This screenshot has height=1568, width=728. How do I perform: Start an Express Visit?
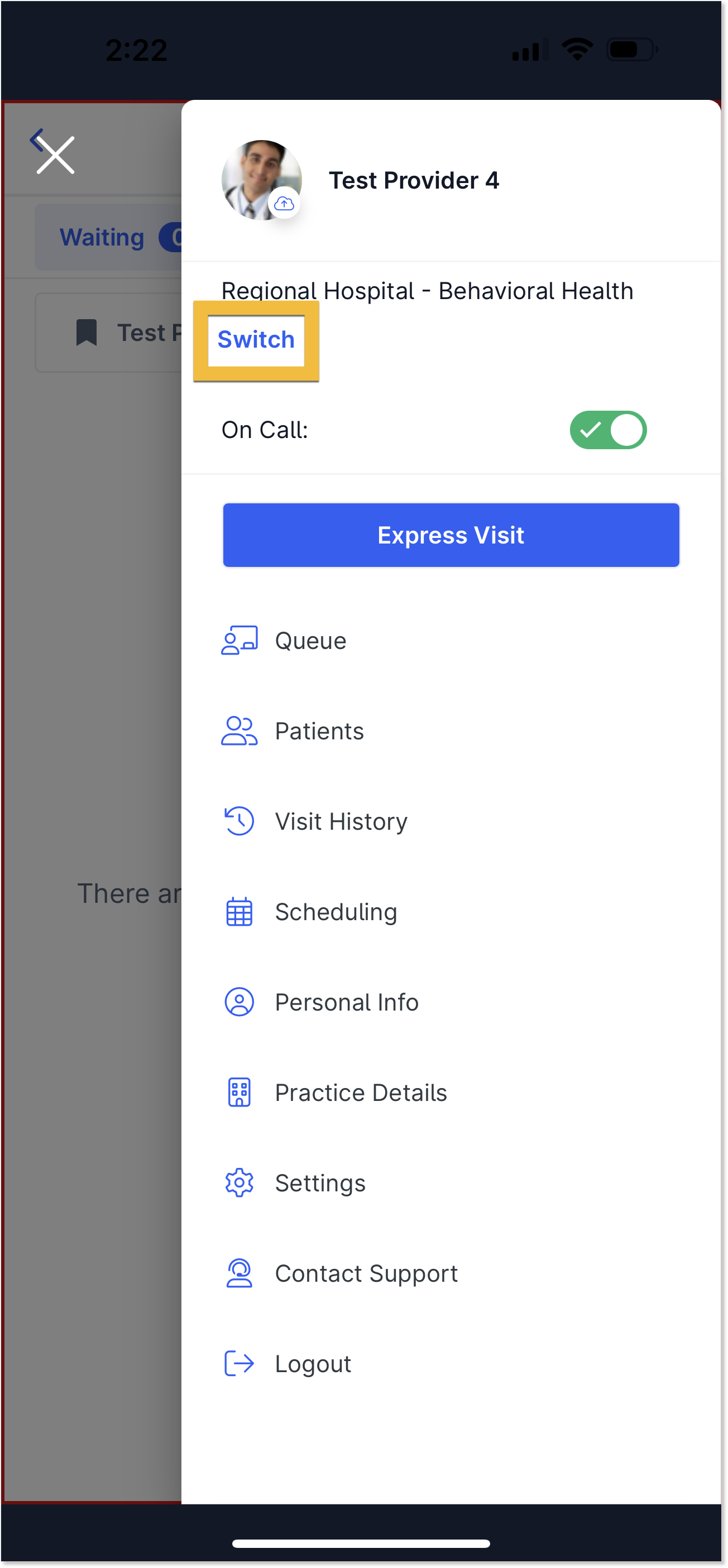tap(451, 535)
